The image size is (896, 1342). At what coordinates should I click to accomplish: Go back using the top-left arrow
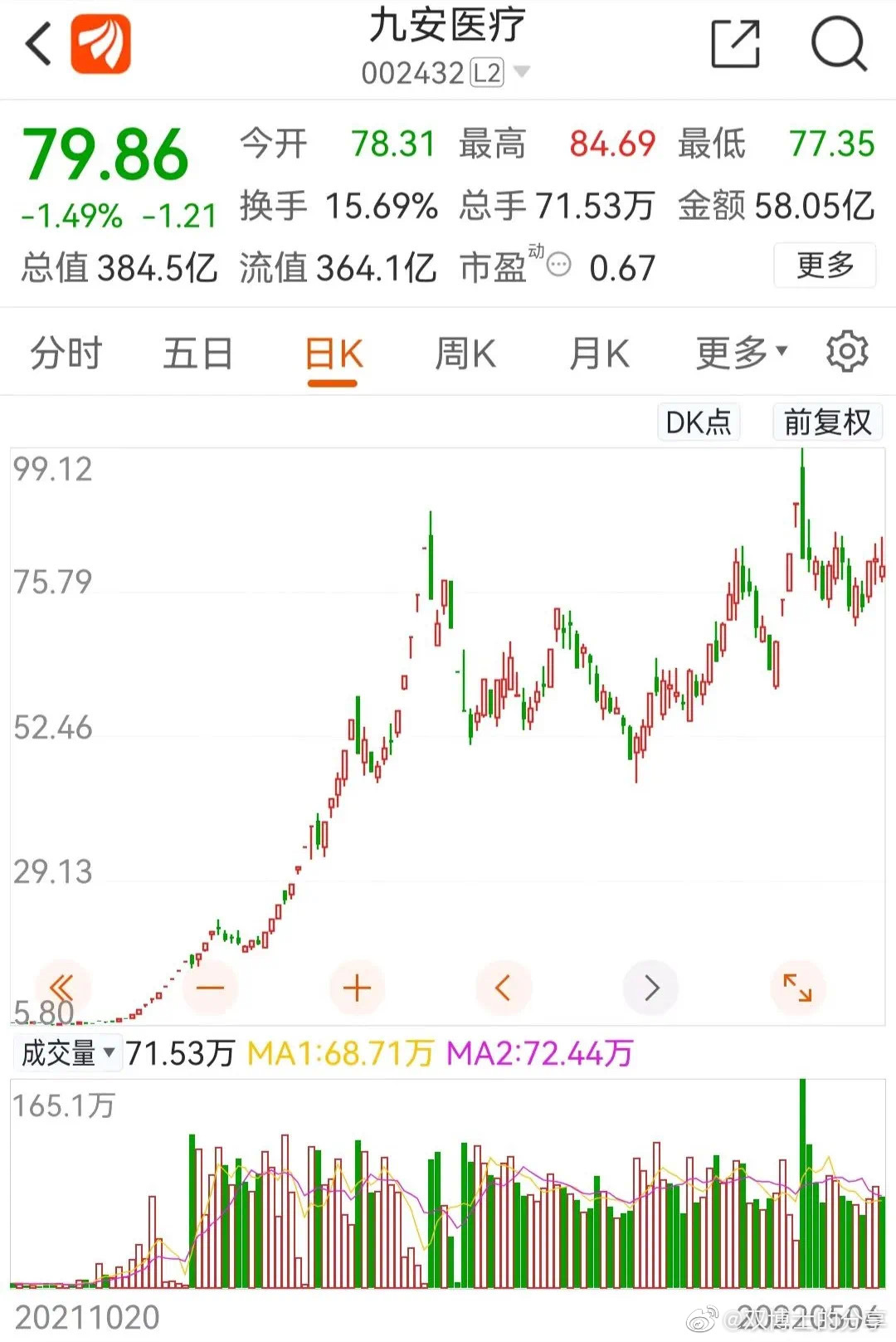(x=38, y=43)
